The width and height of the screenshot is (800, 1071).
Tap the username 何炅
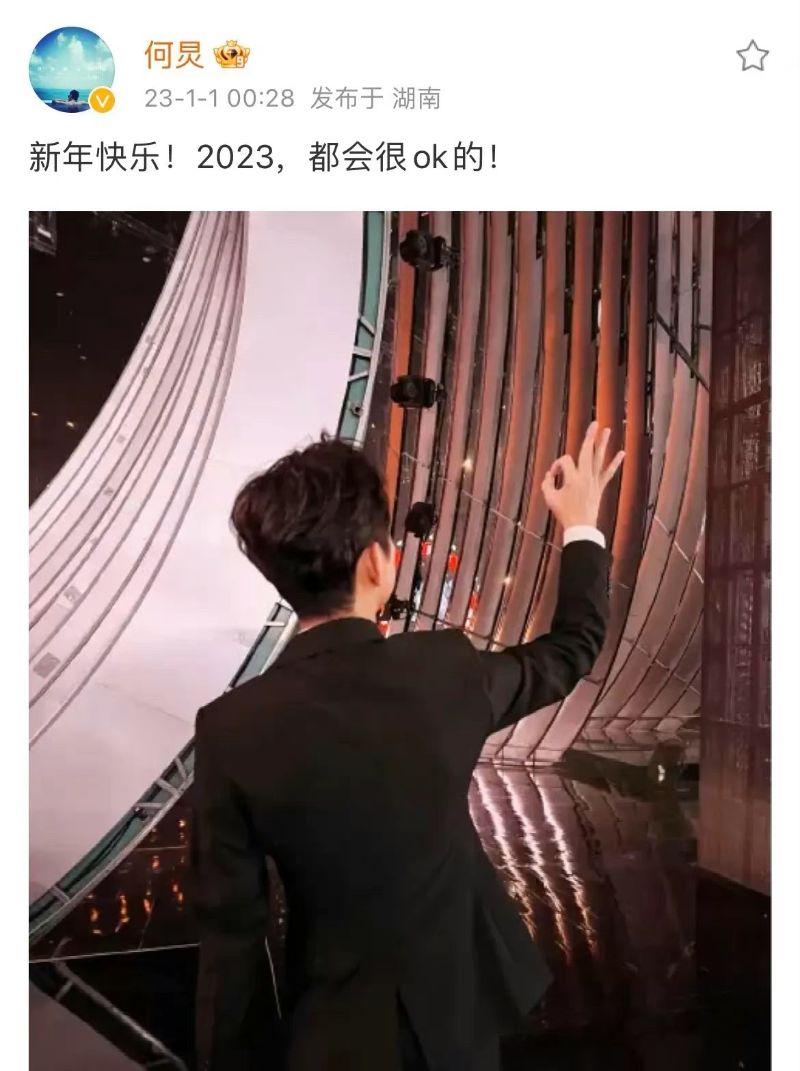[173, 55]
